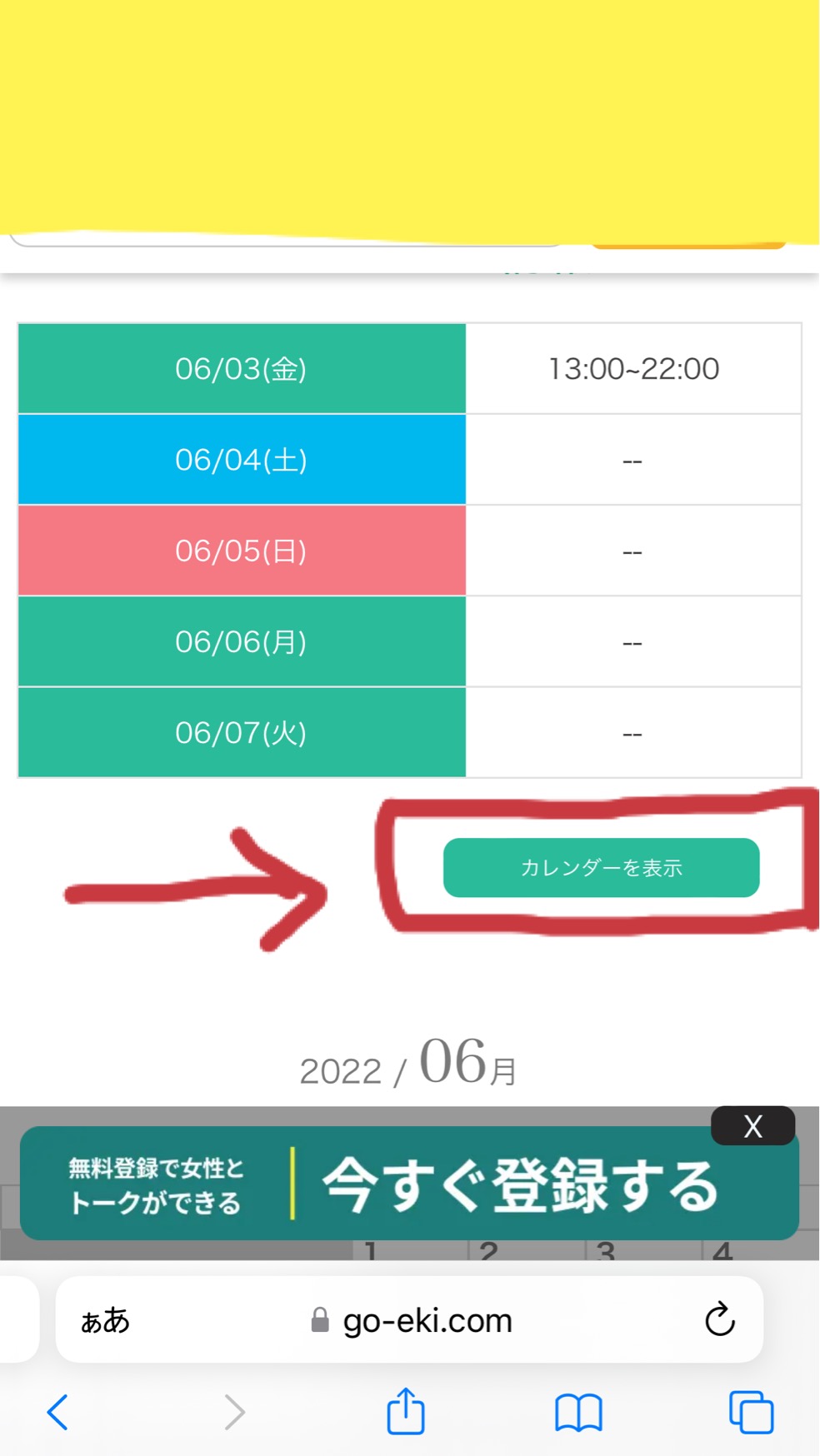
Task: Go back to the previous page
Action: (57, 1412)
